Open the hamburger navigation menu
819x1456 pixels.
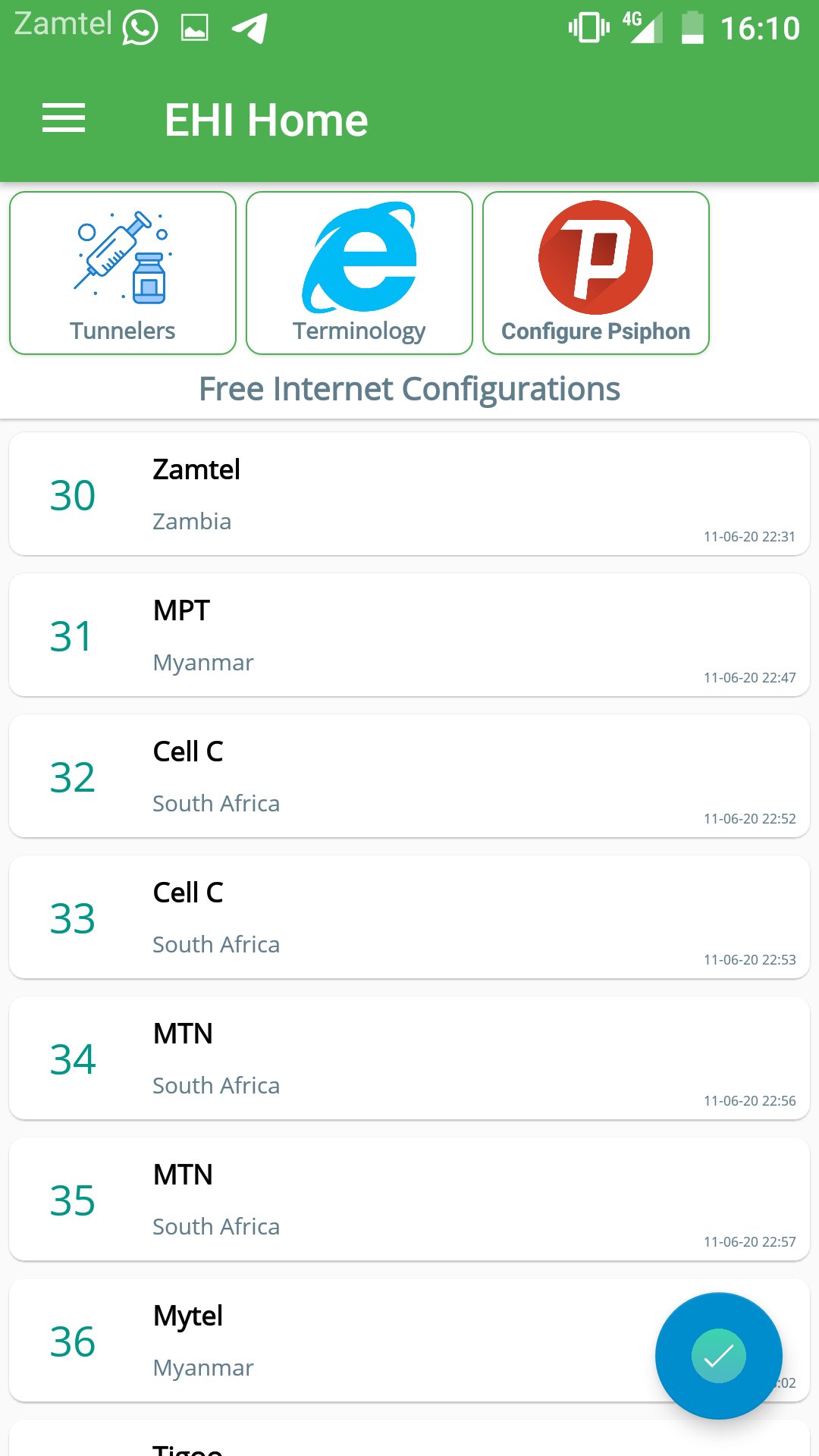click(64, 118)
